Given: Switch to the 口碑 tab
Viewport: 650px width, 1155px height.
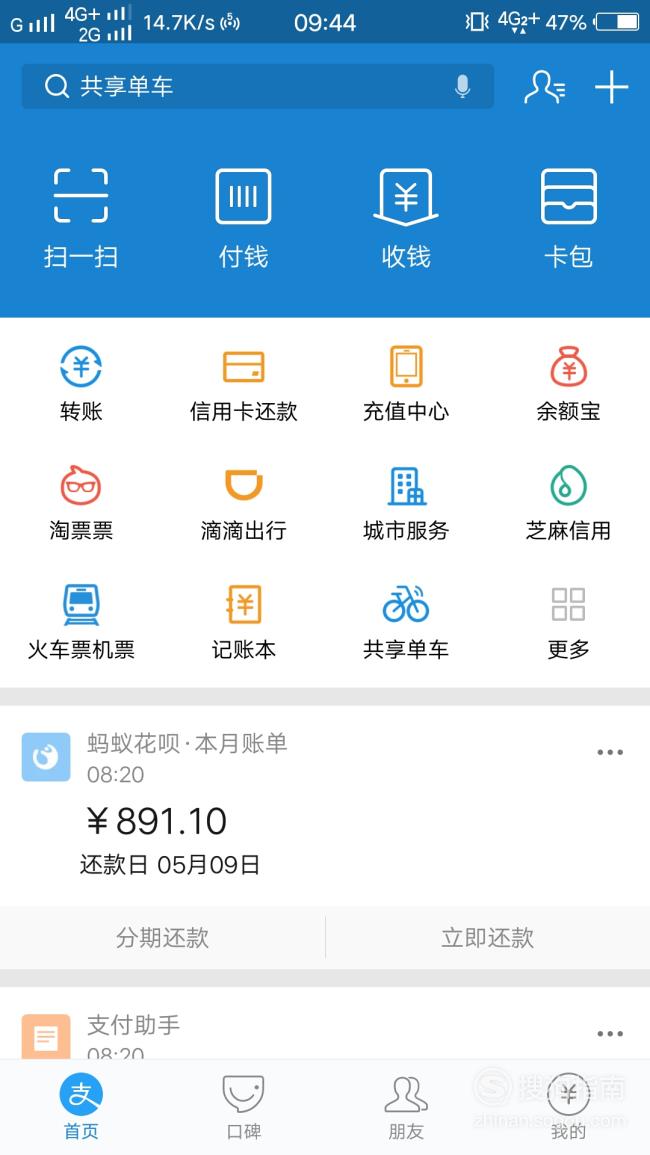Looking at the screenshot, I should [243, 1107].
